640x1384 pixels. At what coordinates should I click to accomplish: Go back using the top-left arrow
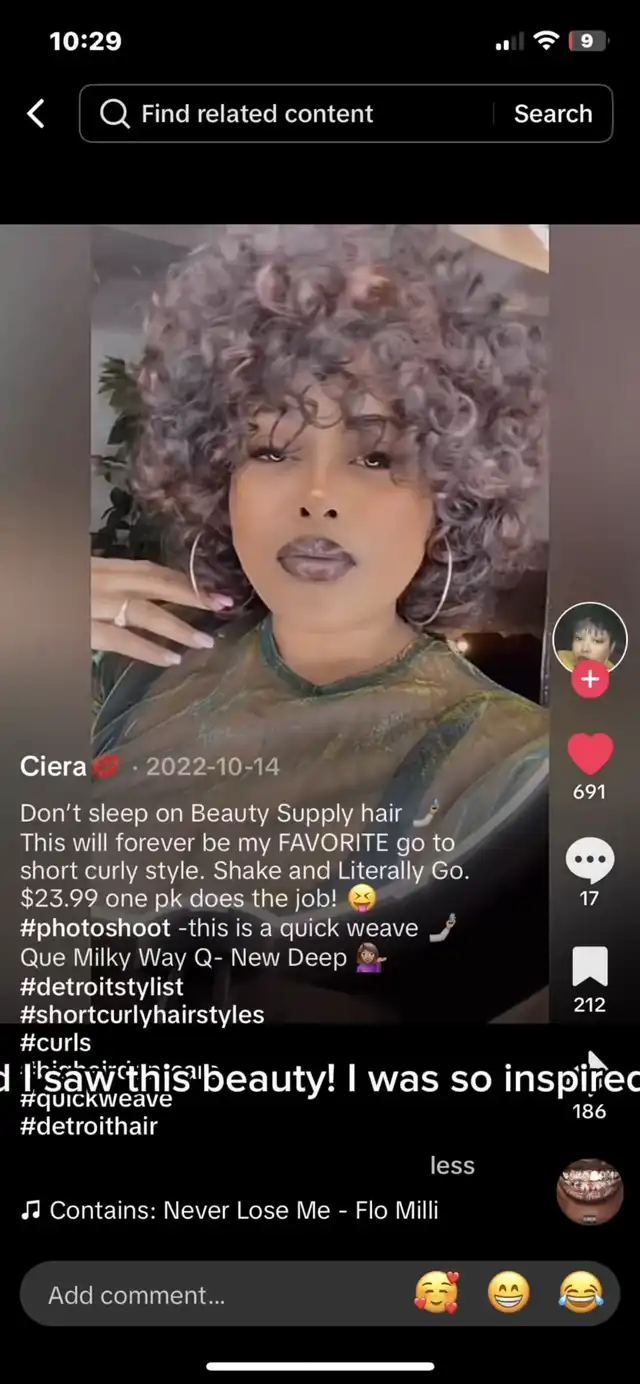click(x=35, y=114)
